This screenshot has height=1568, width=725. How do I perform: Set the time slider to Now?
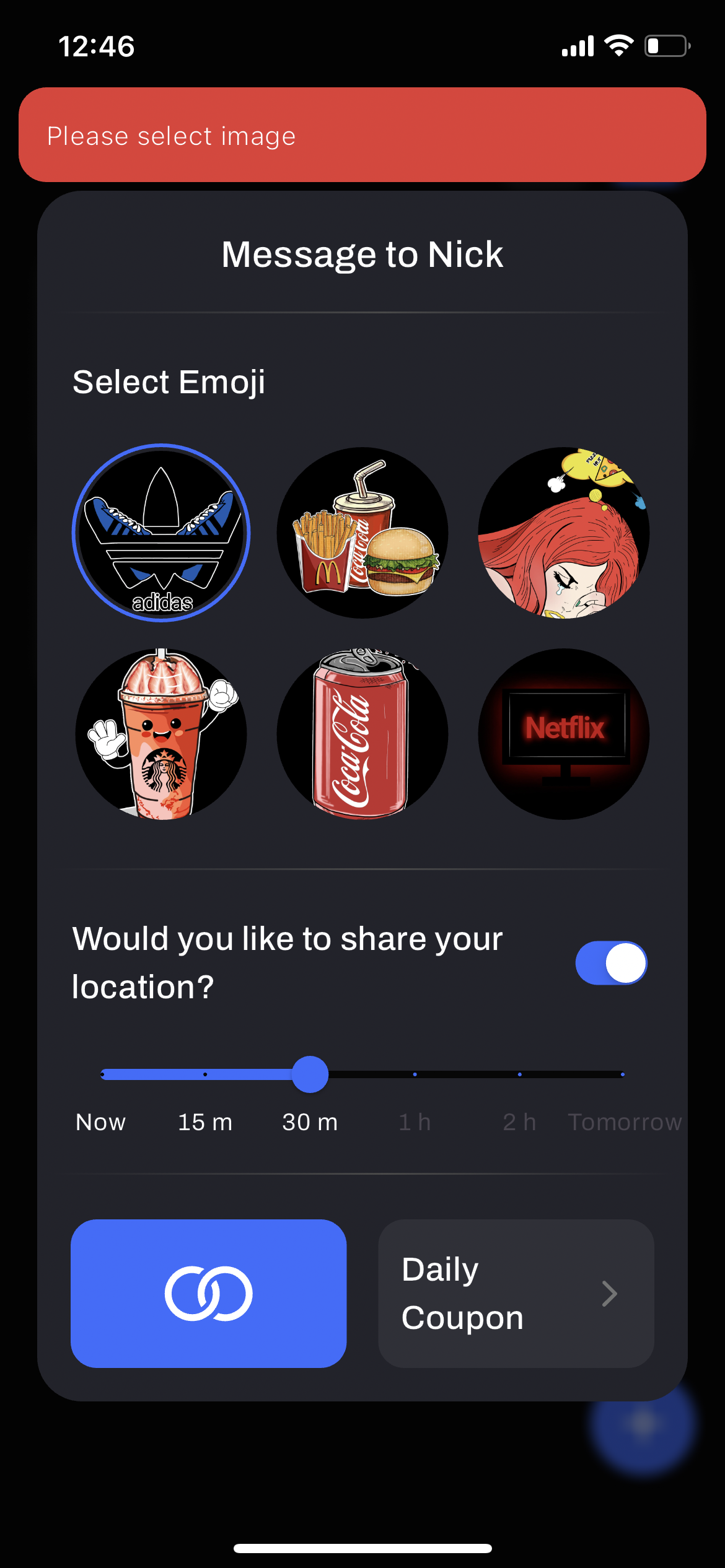coord(103,1074)
